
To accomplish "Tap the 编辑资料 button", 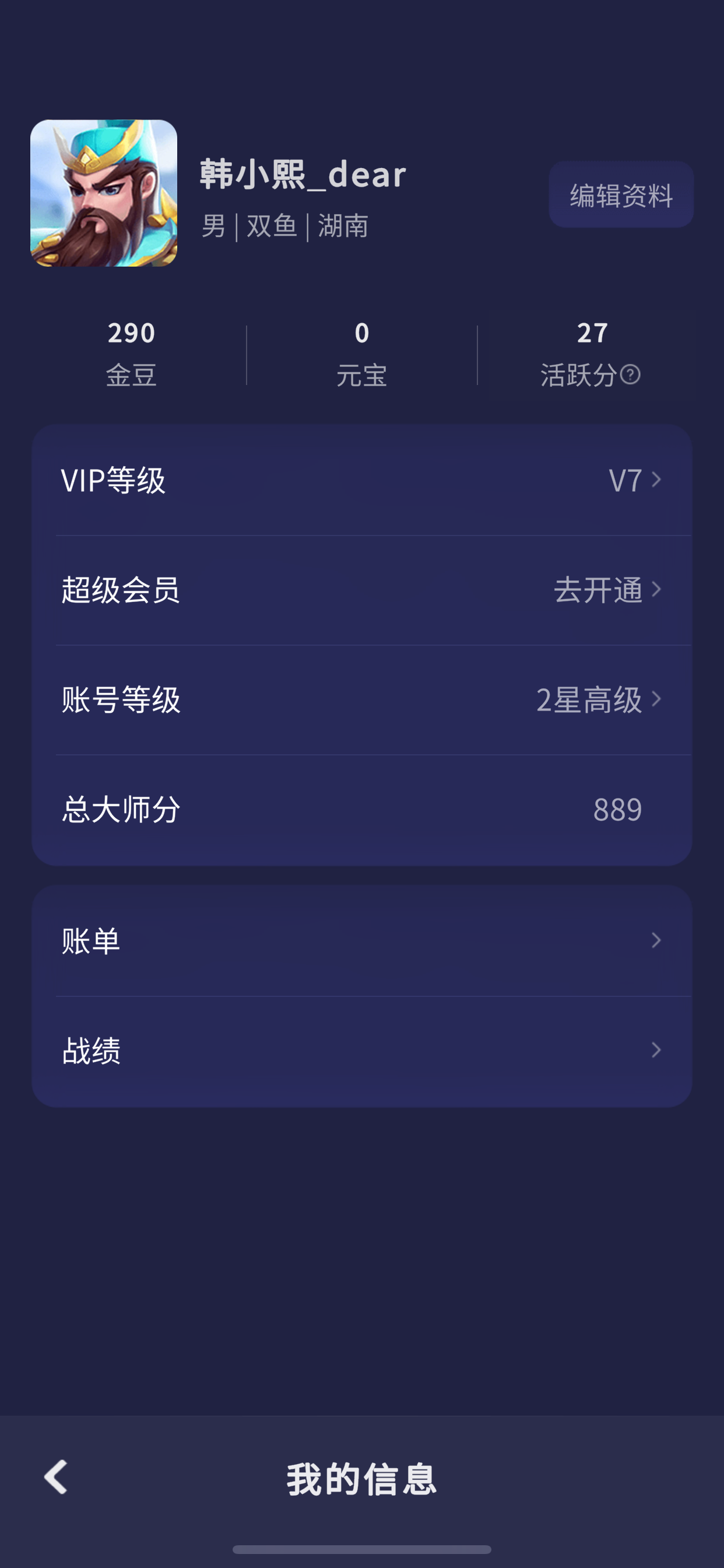I will [x=621, y=195].
